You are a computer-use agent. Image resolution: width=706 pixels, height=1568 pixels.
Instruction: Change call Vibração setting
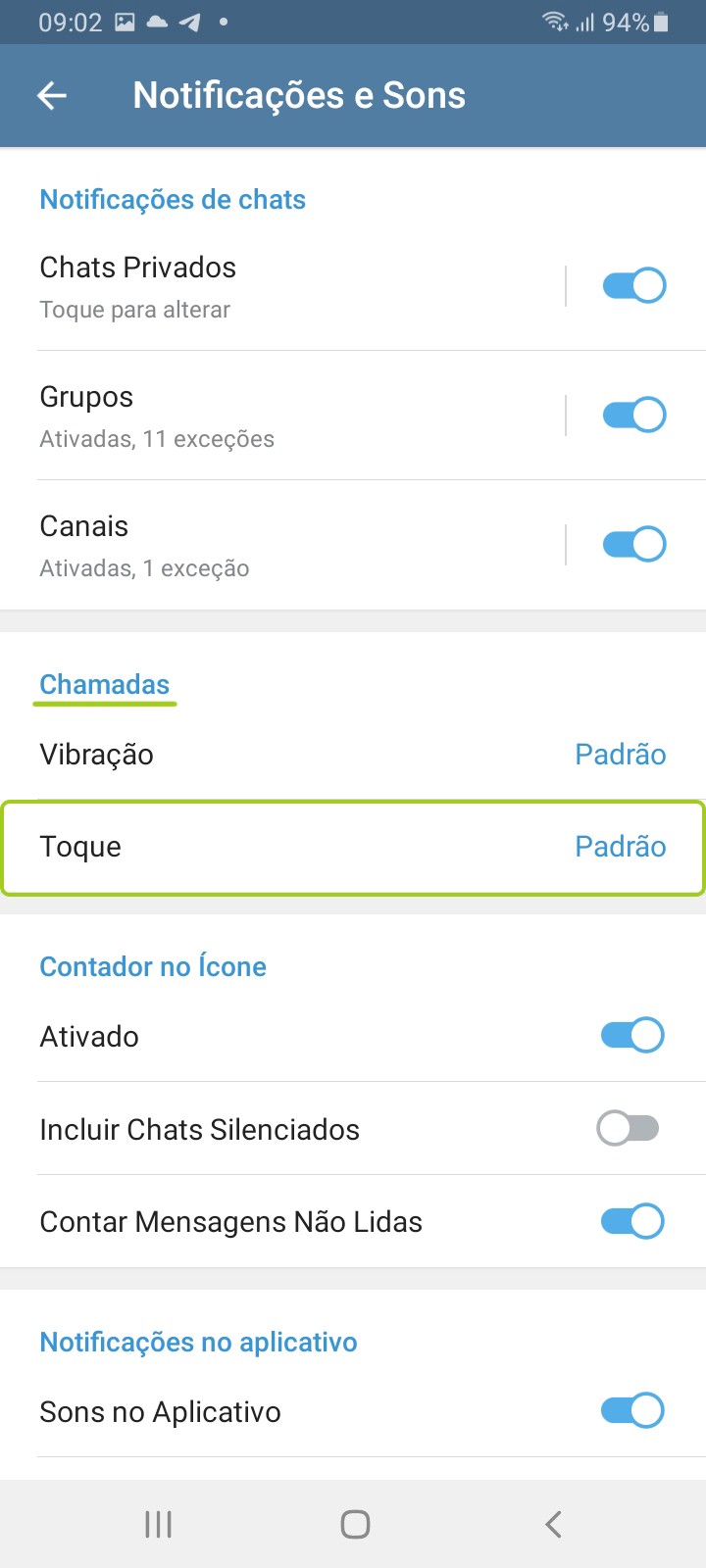click(x=353, y=755)
